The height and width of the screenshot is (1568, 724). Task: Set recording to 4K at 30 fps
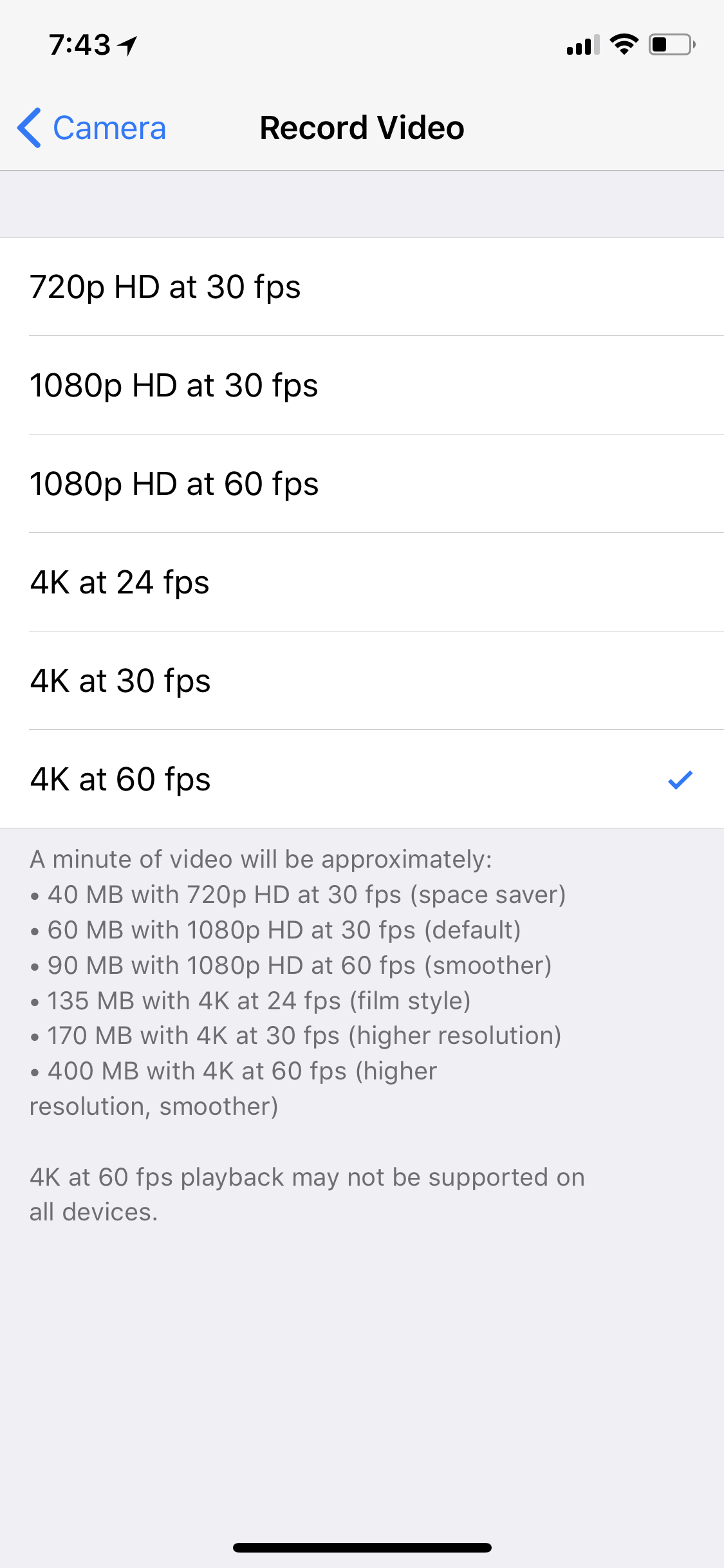[362, 681]
